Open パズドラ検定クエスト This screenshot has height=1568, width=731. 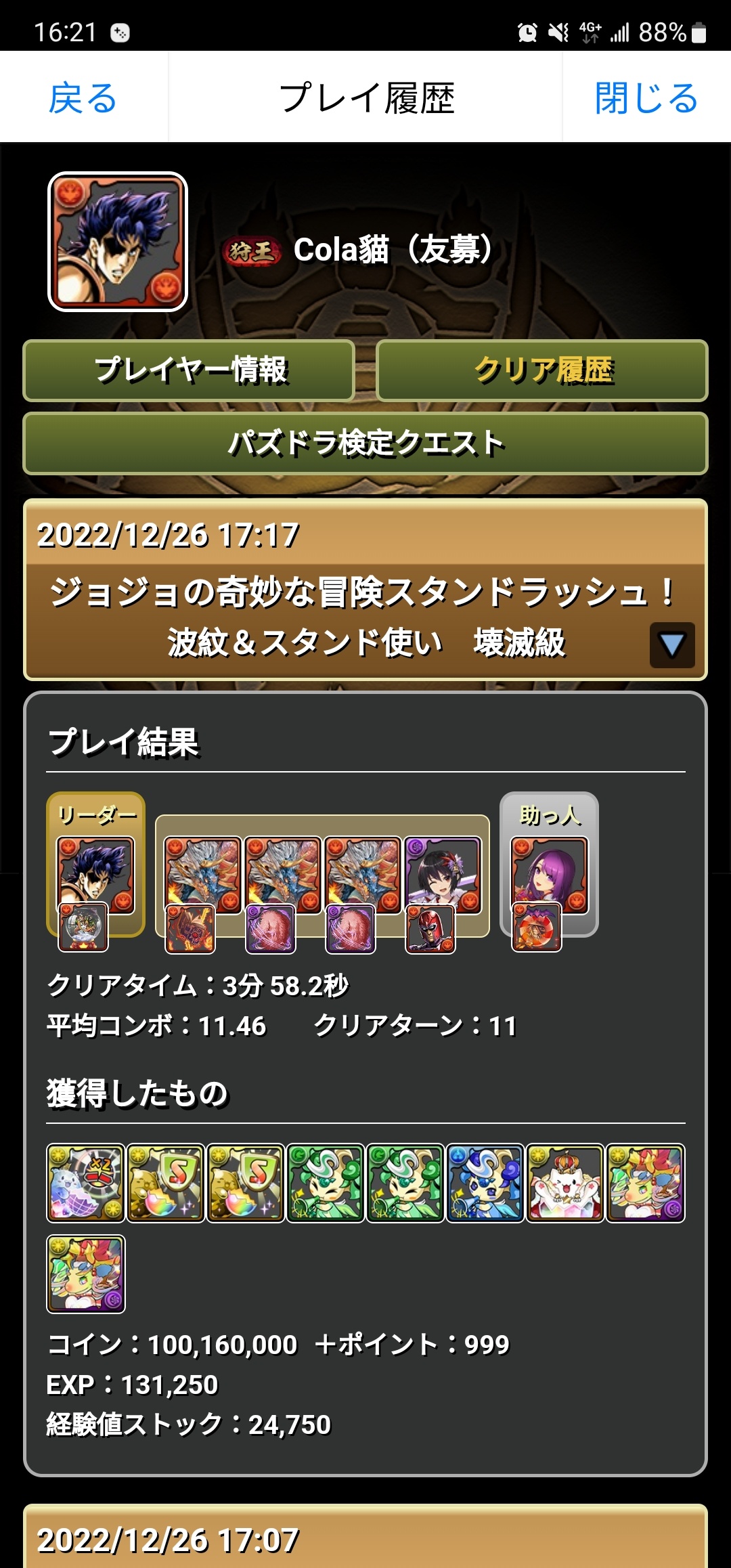365,443
